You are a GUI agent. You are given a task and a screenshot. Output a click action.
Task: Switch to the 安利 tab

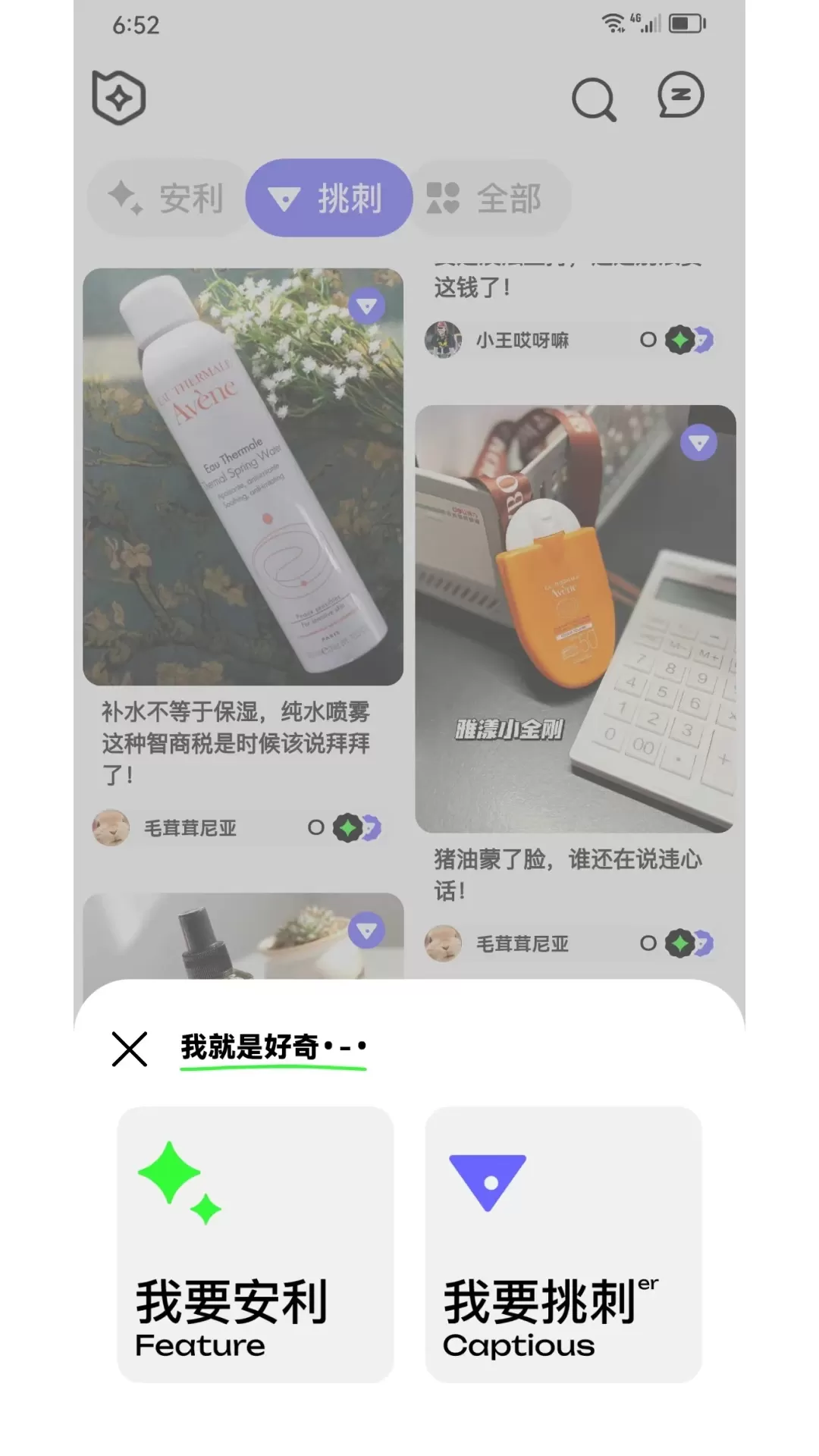(x=168, y=199)
